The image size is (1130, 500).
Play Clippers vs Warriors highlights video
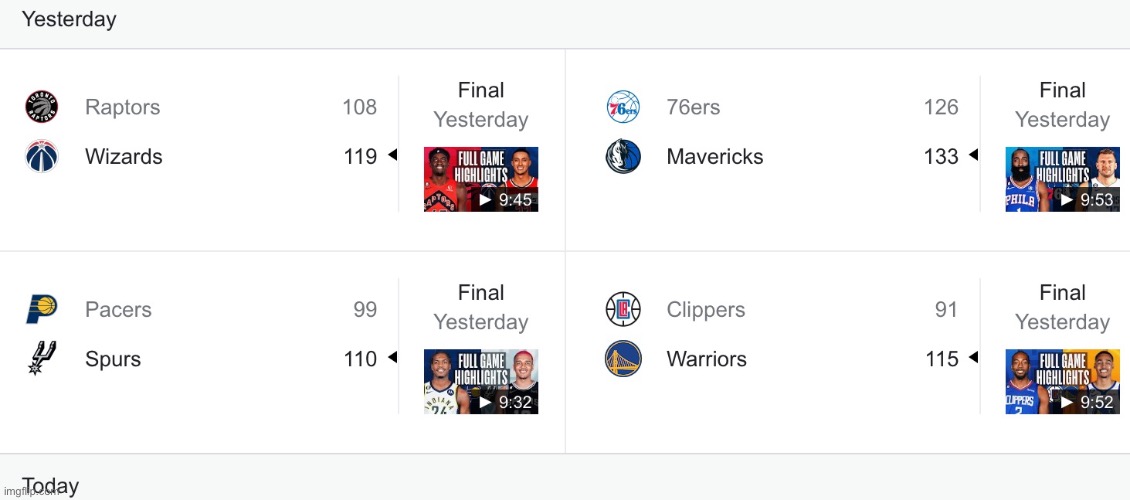pyautogui.click(x=1062, y=381)
